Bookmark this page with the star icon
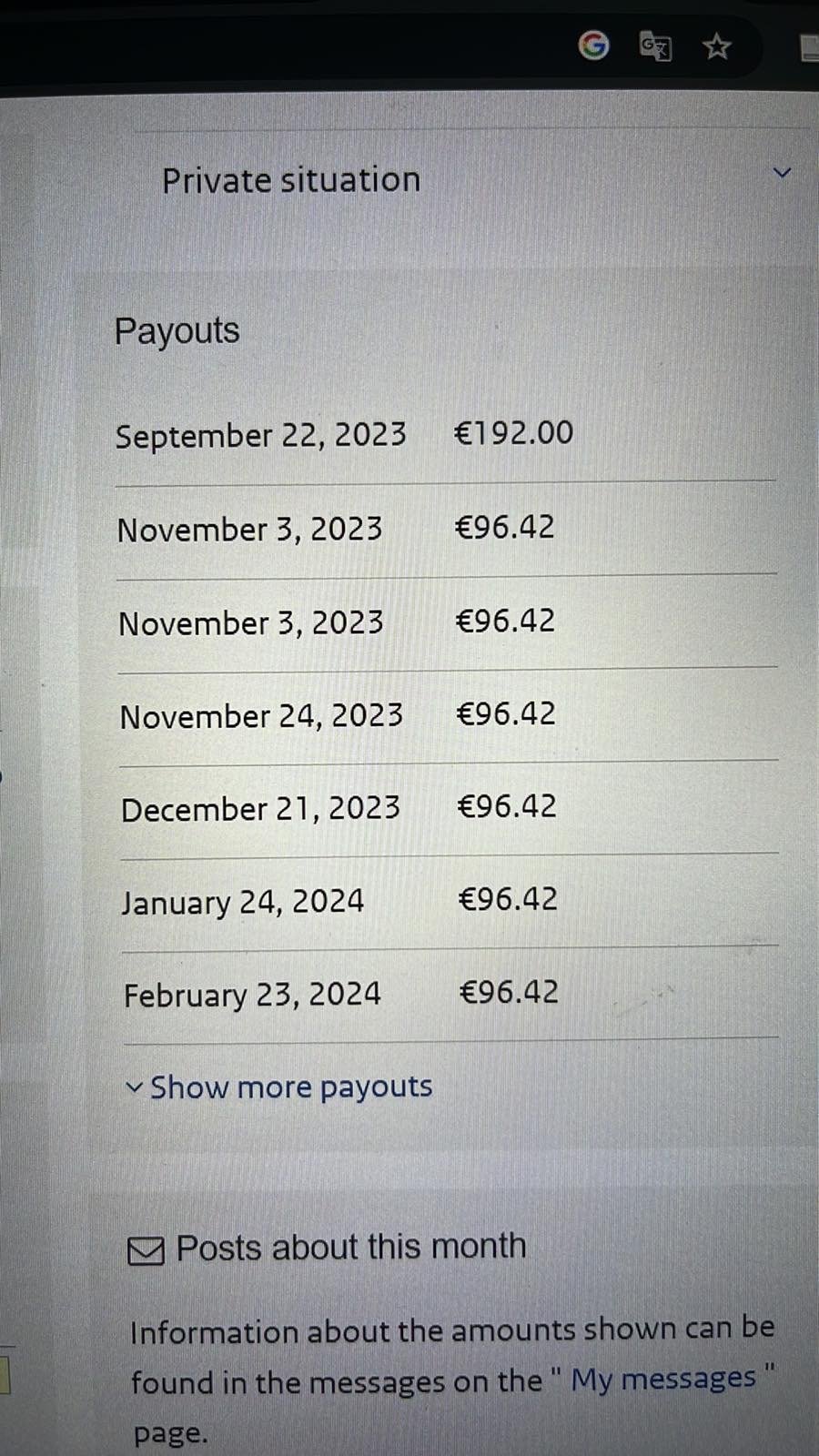This screenshot has width=819, height=1456. 717,45
